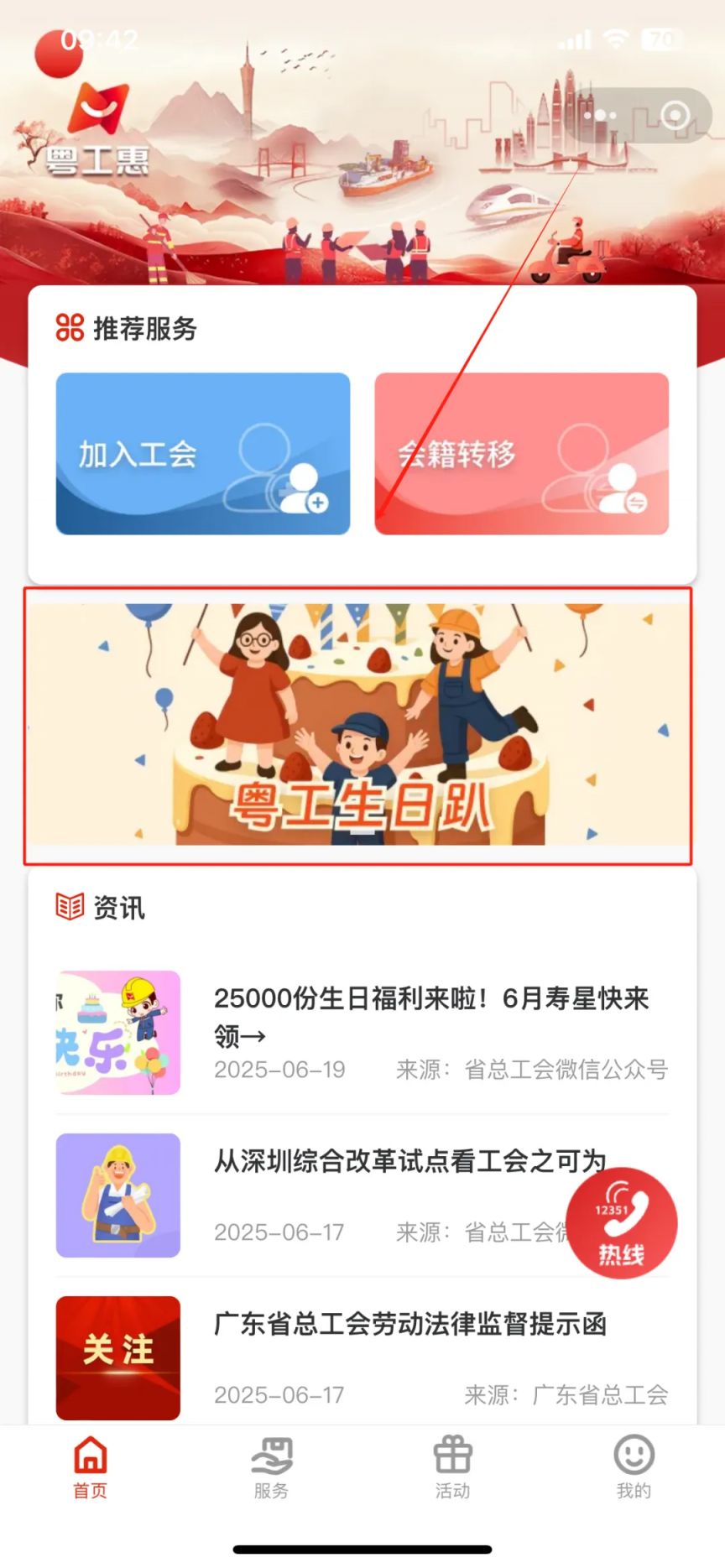Select the 首页 tab

click(x=91, y=1468)
